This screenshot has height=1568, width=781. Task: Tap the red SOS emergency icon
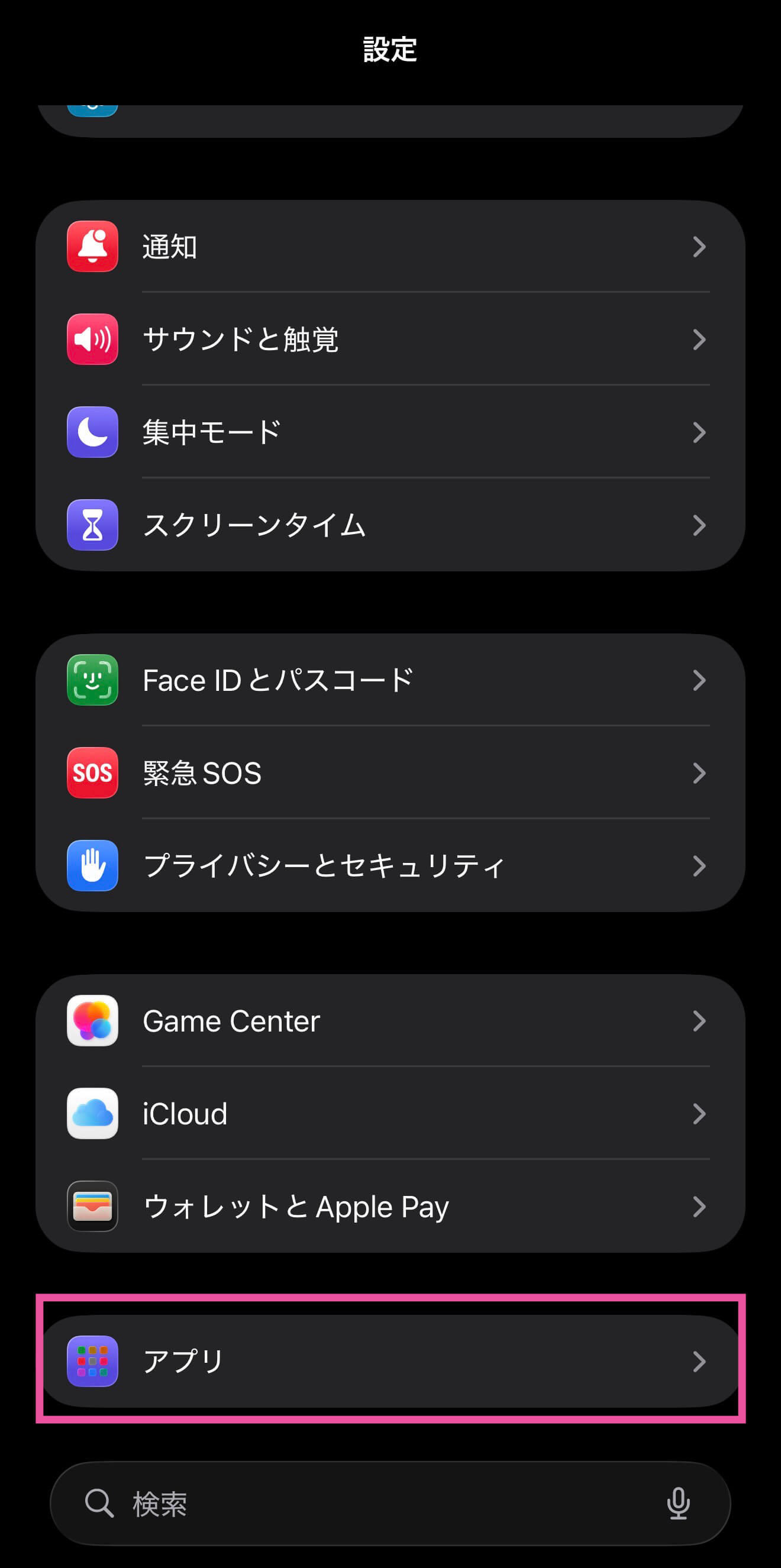tap(92, 773)
